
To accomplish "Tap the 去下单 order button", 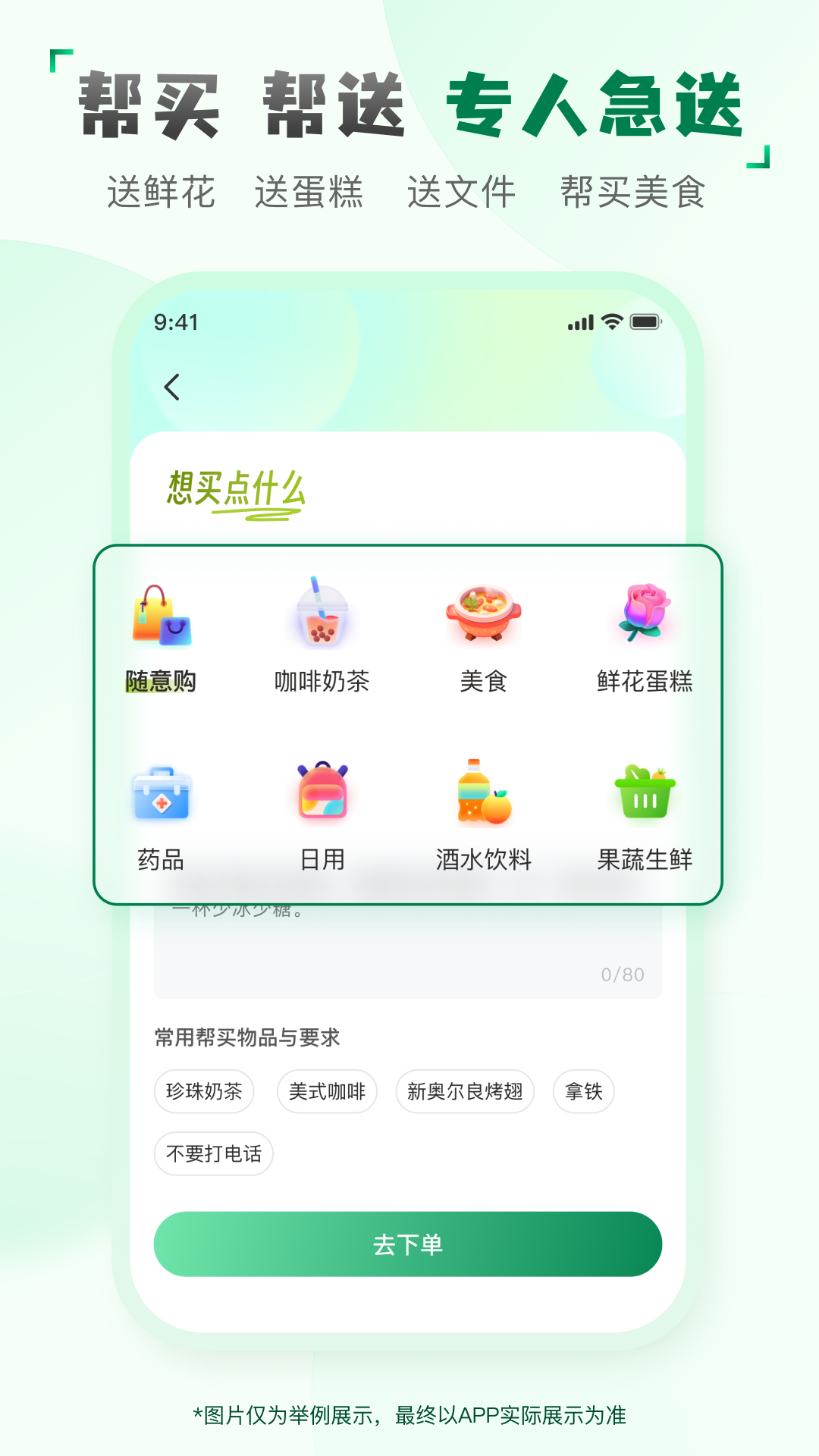I will [x=408, y=1243].
